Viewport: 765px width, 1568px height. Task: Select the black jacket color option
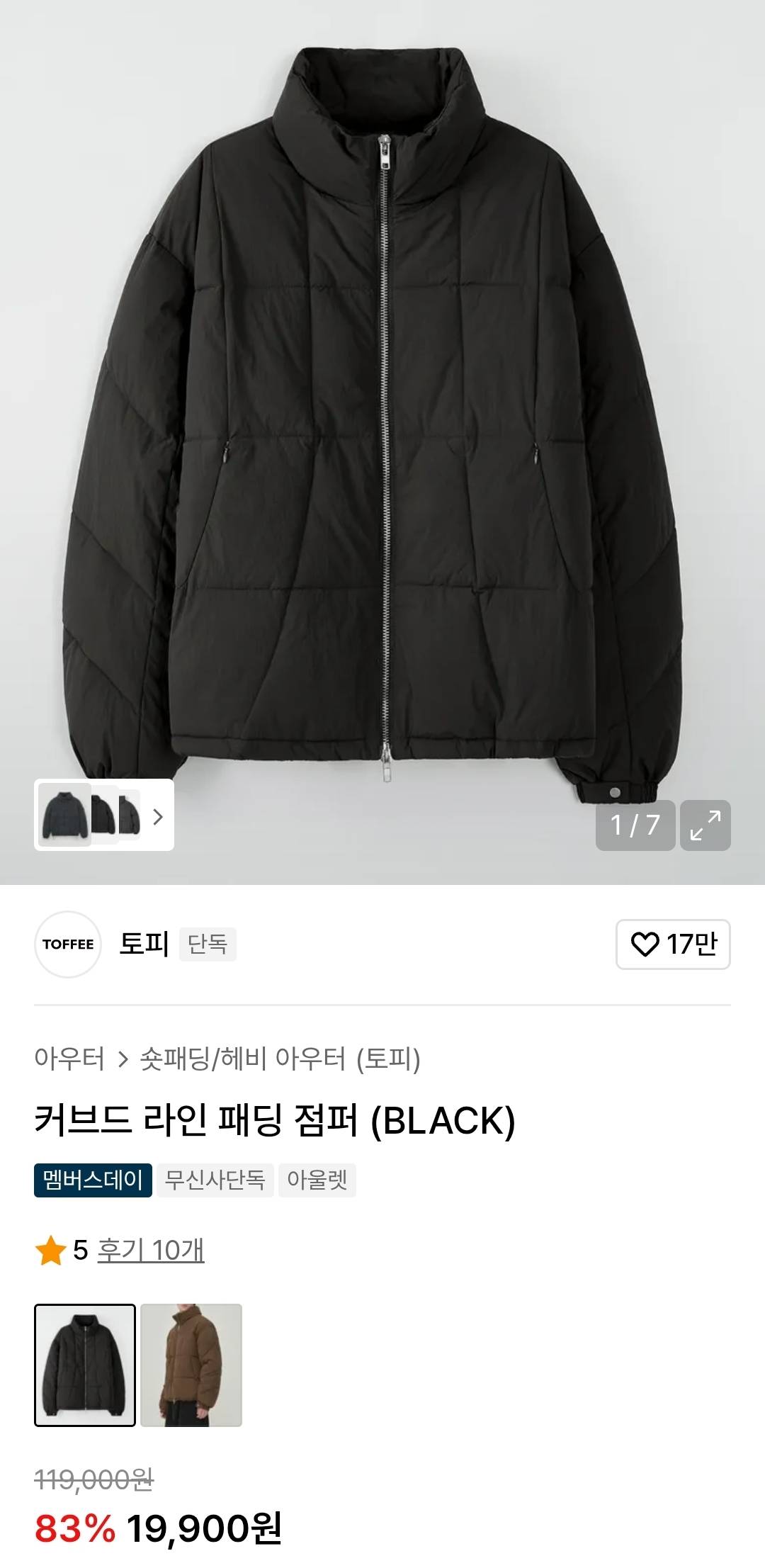(85, 1365)
